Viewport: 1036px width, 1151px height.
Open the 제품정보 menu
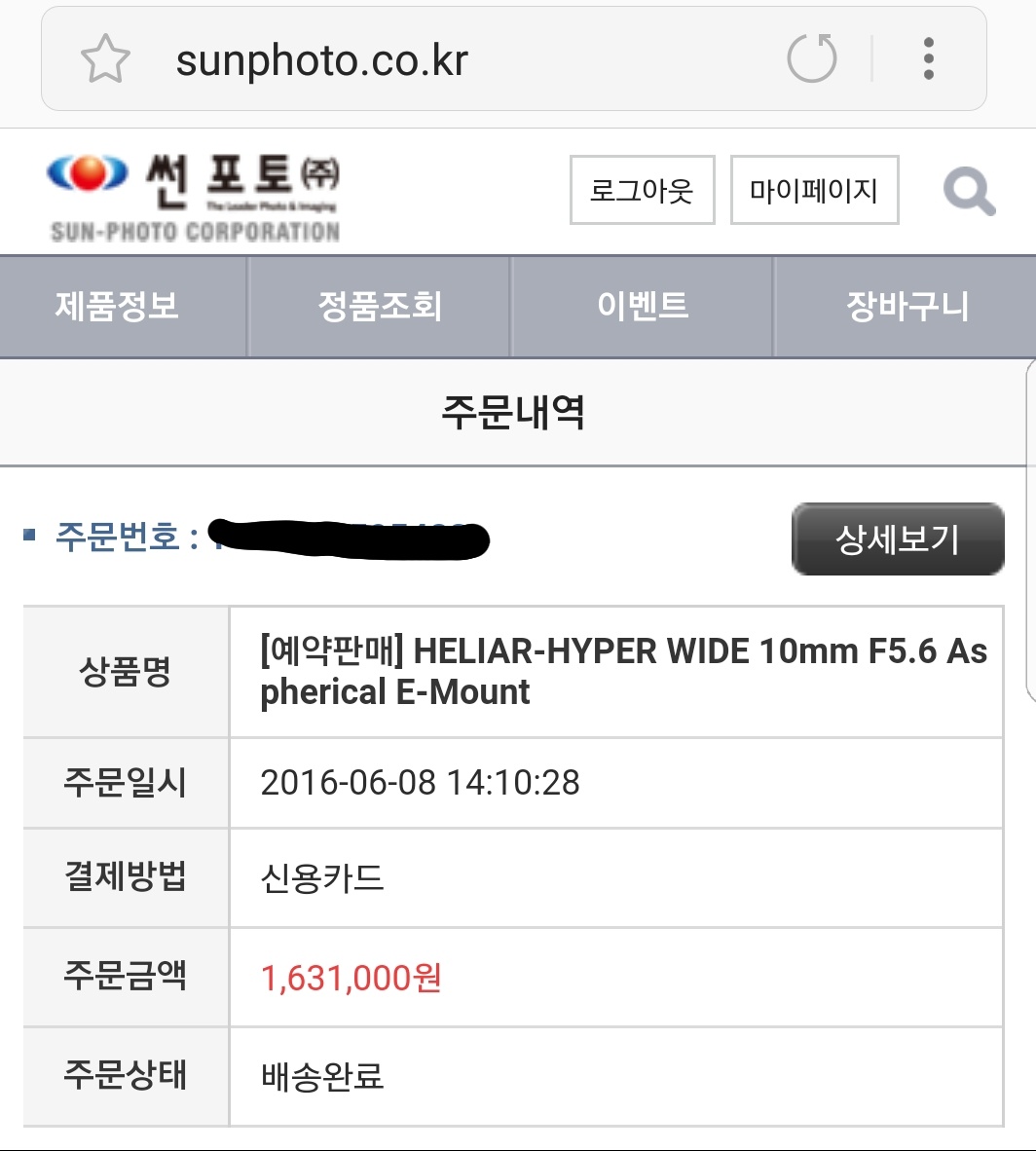(122, 306)
